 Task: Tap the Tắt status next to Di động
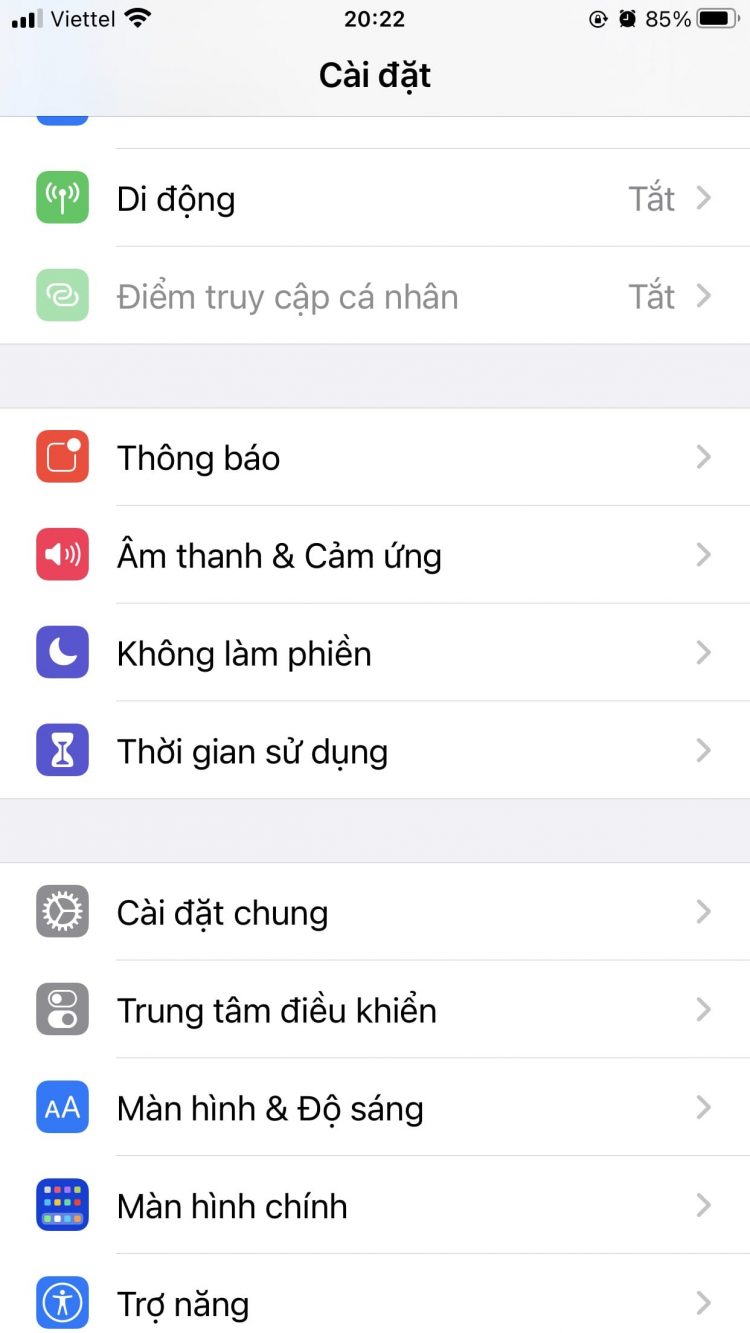pos(652,197)
